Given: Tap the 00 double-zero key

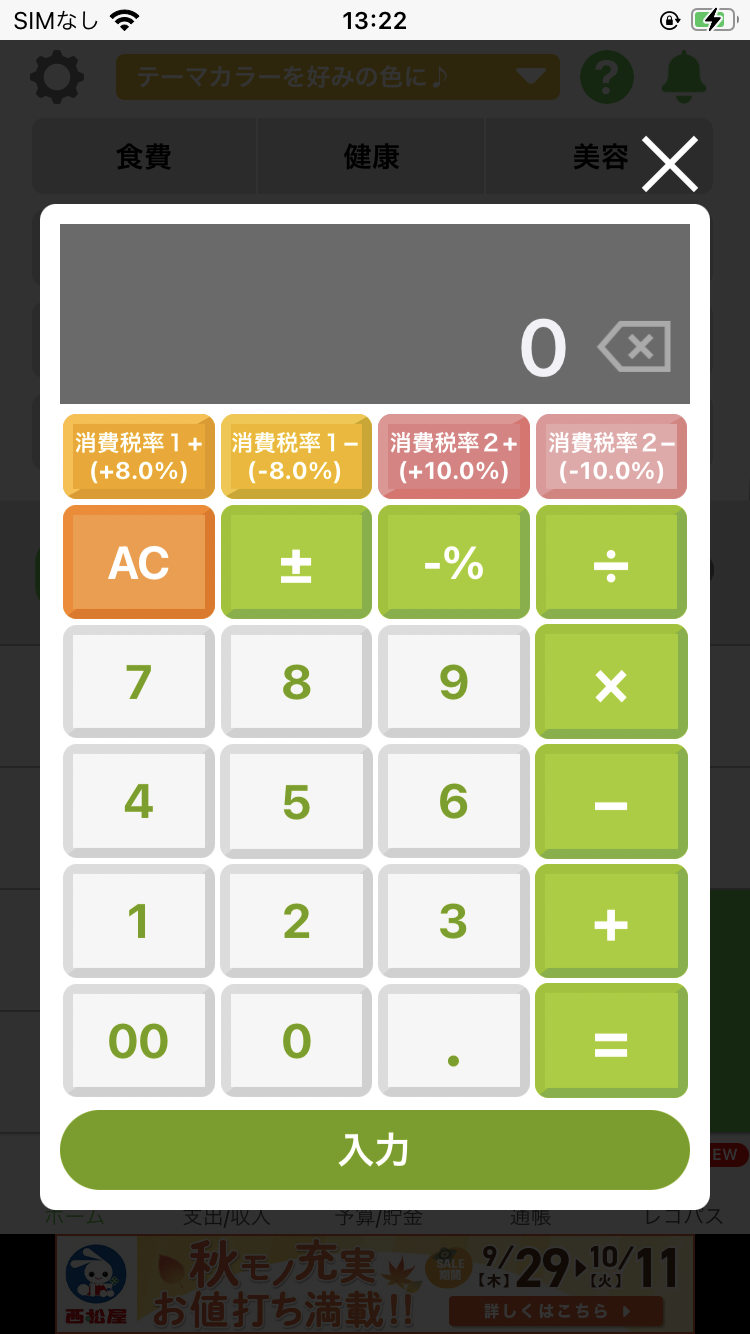Looking at the screenshot, I should [138, 1041].
